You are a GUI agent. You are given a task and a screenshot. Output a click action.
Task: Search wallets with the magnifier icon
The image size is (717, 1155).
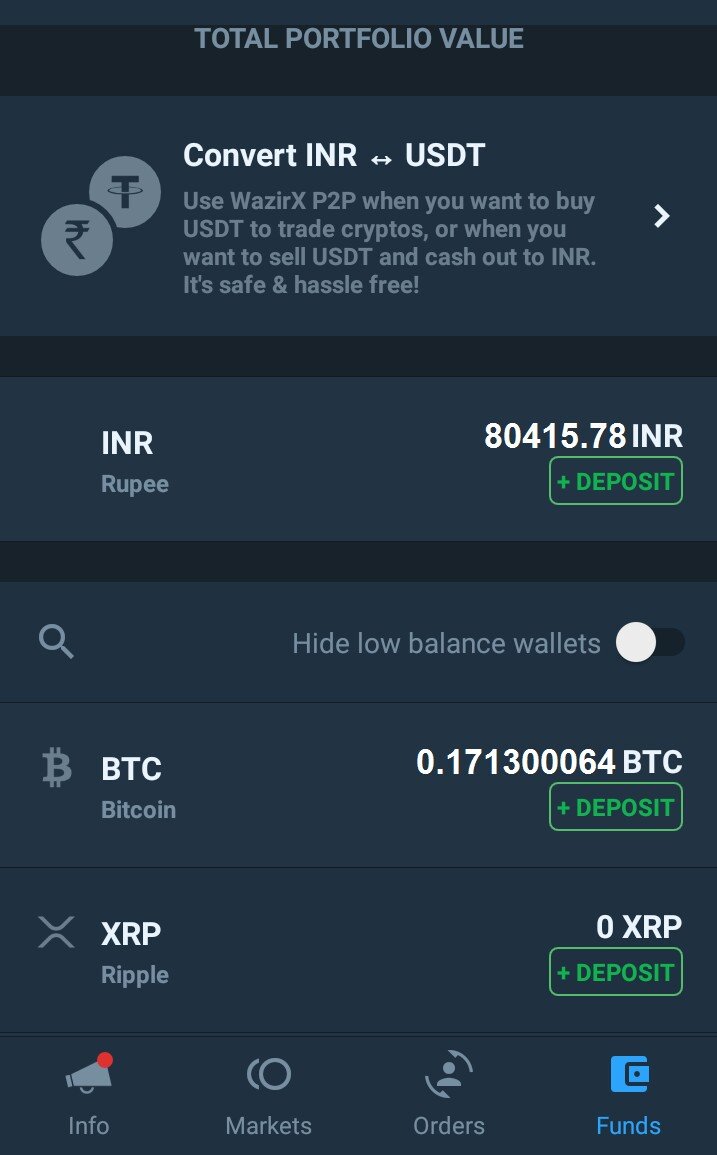click(56, 642)
